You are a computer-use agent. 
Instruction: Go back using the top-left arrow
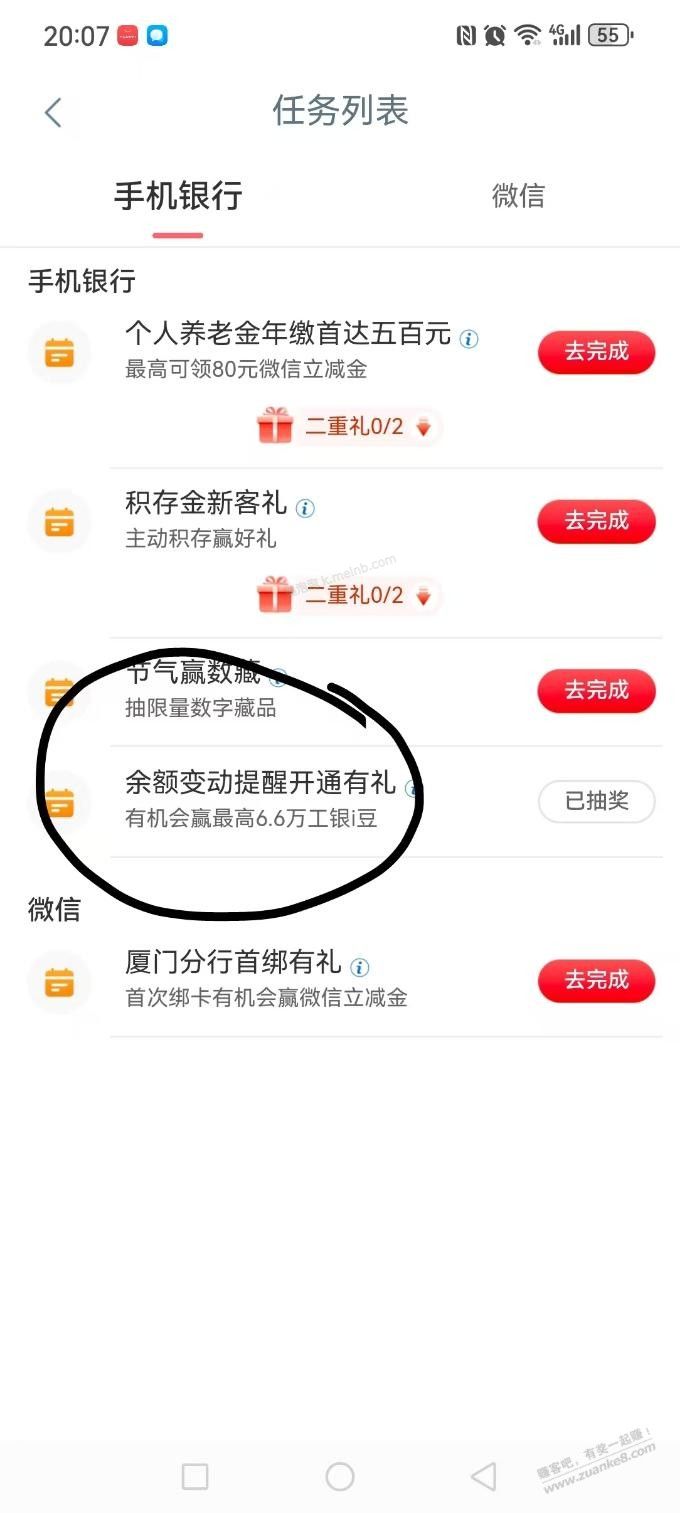pyautogui.click(x=53, y=112)
